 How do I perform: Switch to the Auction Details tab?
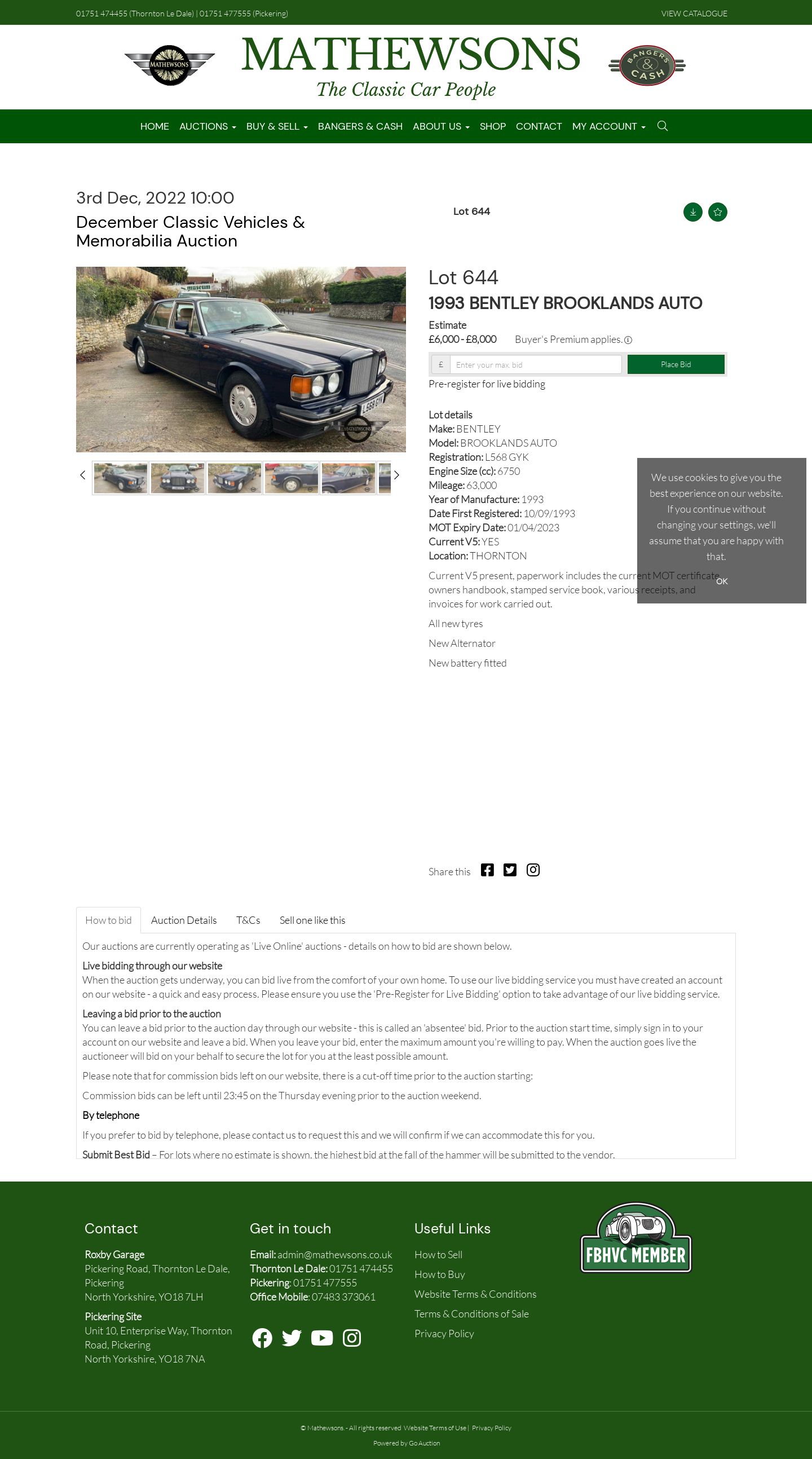coord(183,920)
